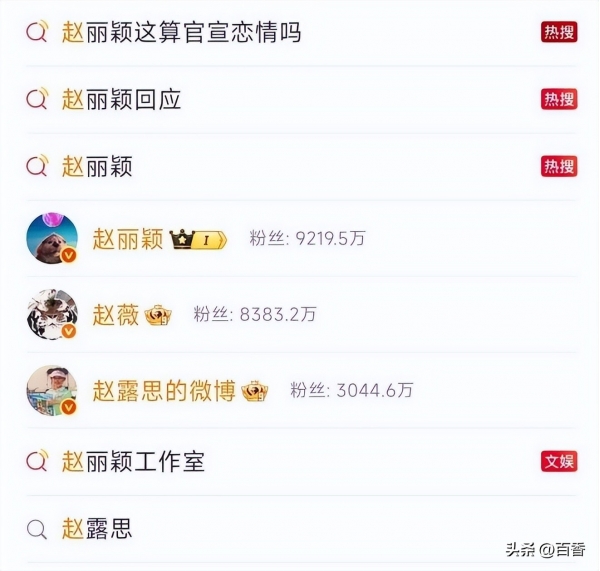Select the 赵丽颖工作室 suggestion

133,461
